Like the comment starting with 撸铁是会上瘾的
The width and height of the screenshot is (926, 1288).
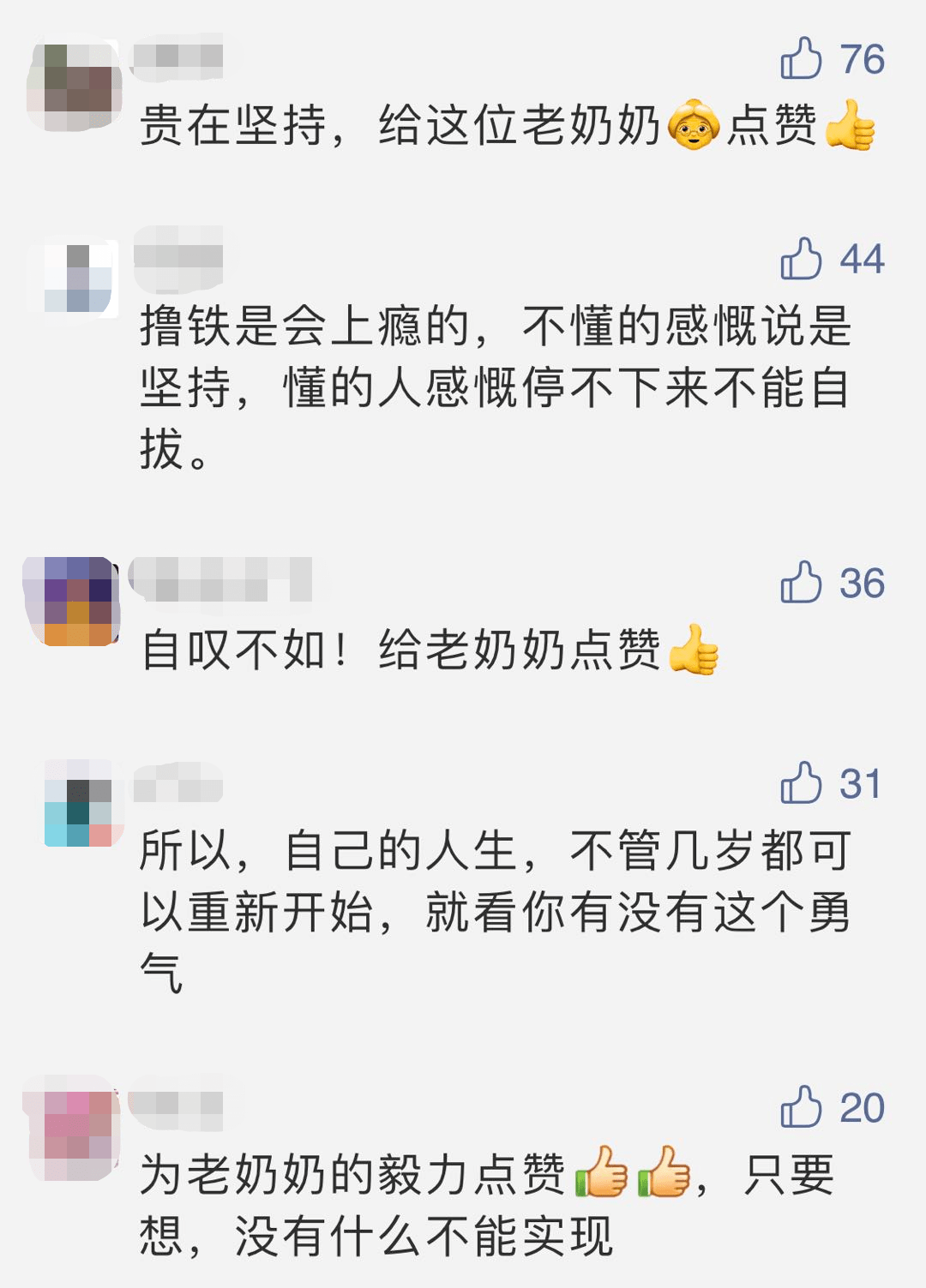(802, 259)
